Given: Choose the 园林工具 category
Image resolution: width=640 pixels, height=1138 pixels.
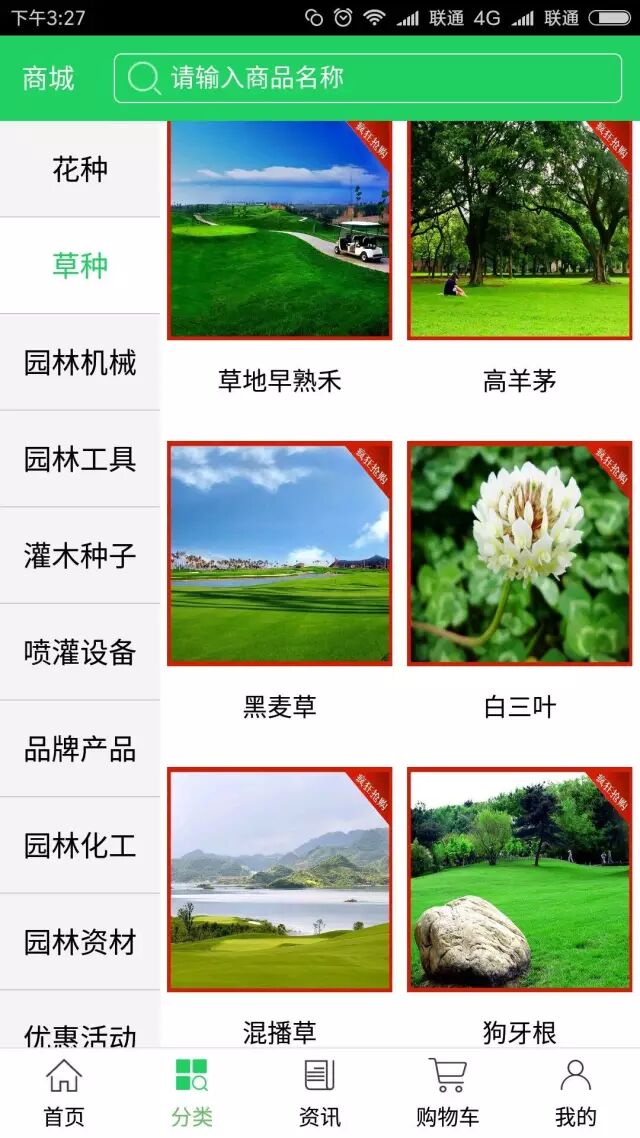Looking at the screenshot, I should point(80,459).
